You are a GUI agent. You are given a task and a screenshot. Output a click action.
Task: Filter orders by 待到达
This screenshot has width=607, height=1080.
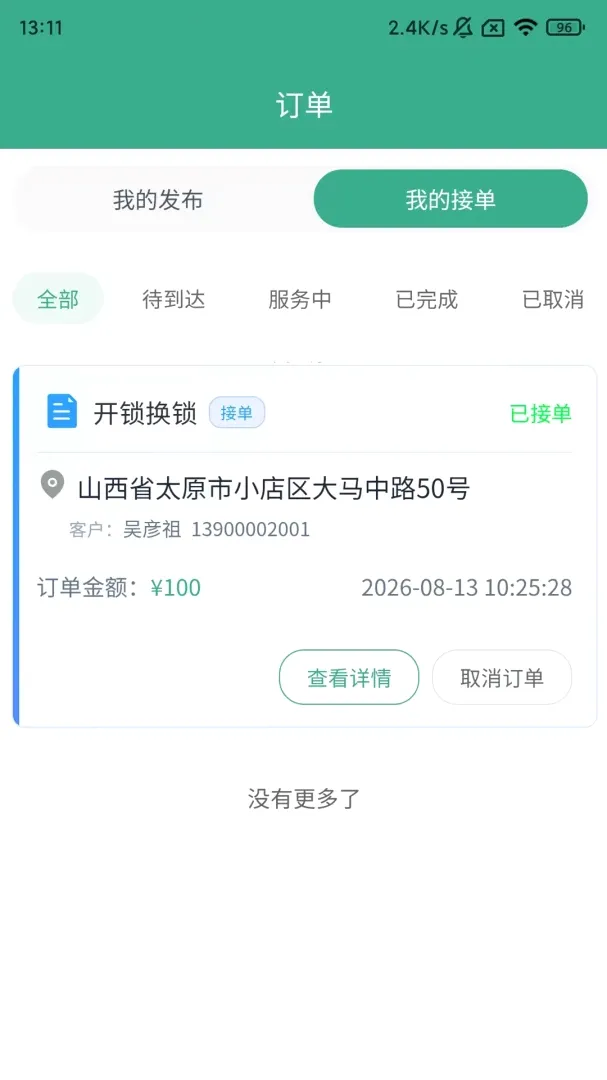coord(174,300)
